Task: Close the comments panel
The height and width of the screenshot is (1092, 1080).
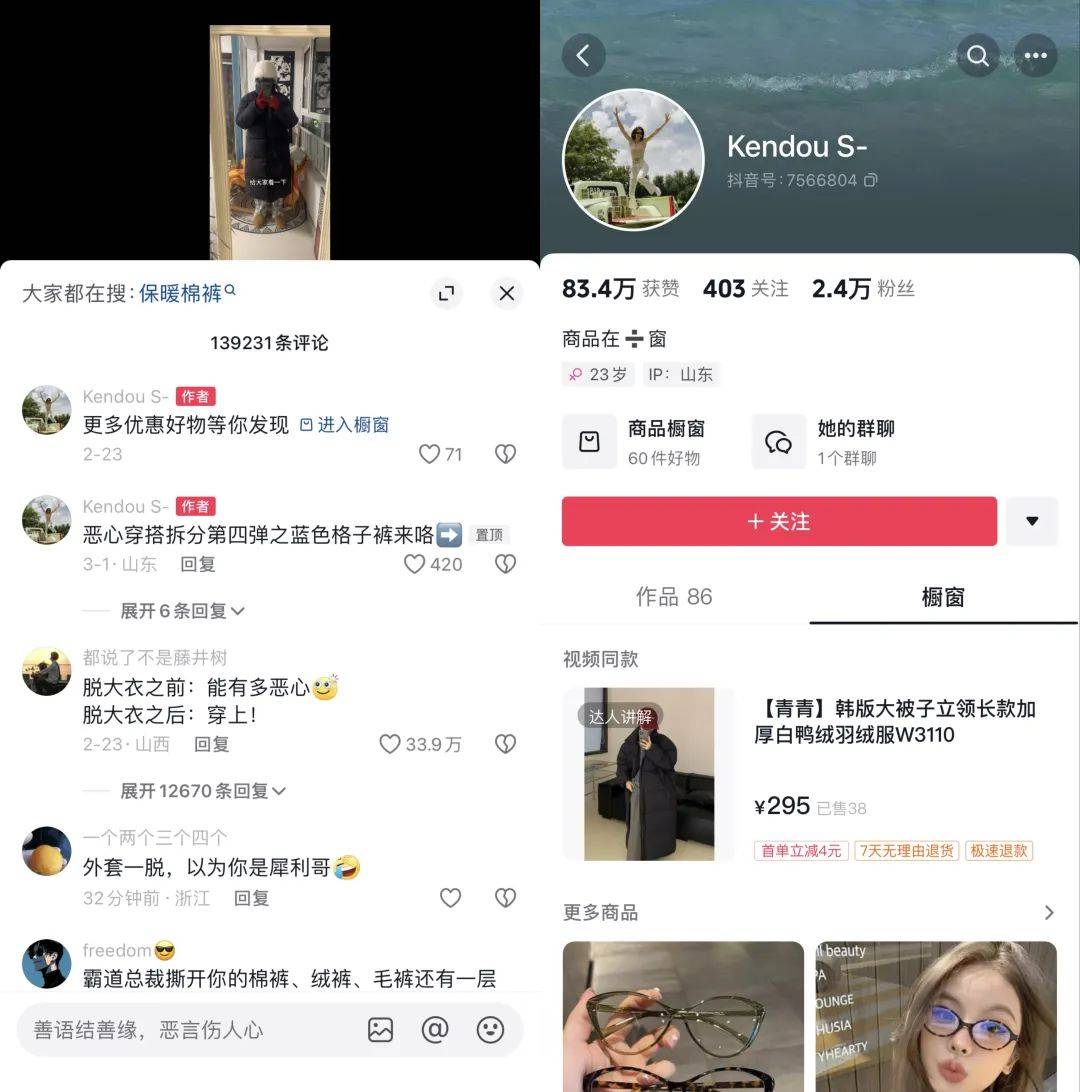Action: tap(506, 293)
